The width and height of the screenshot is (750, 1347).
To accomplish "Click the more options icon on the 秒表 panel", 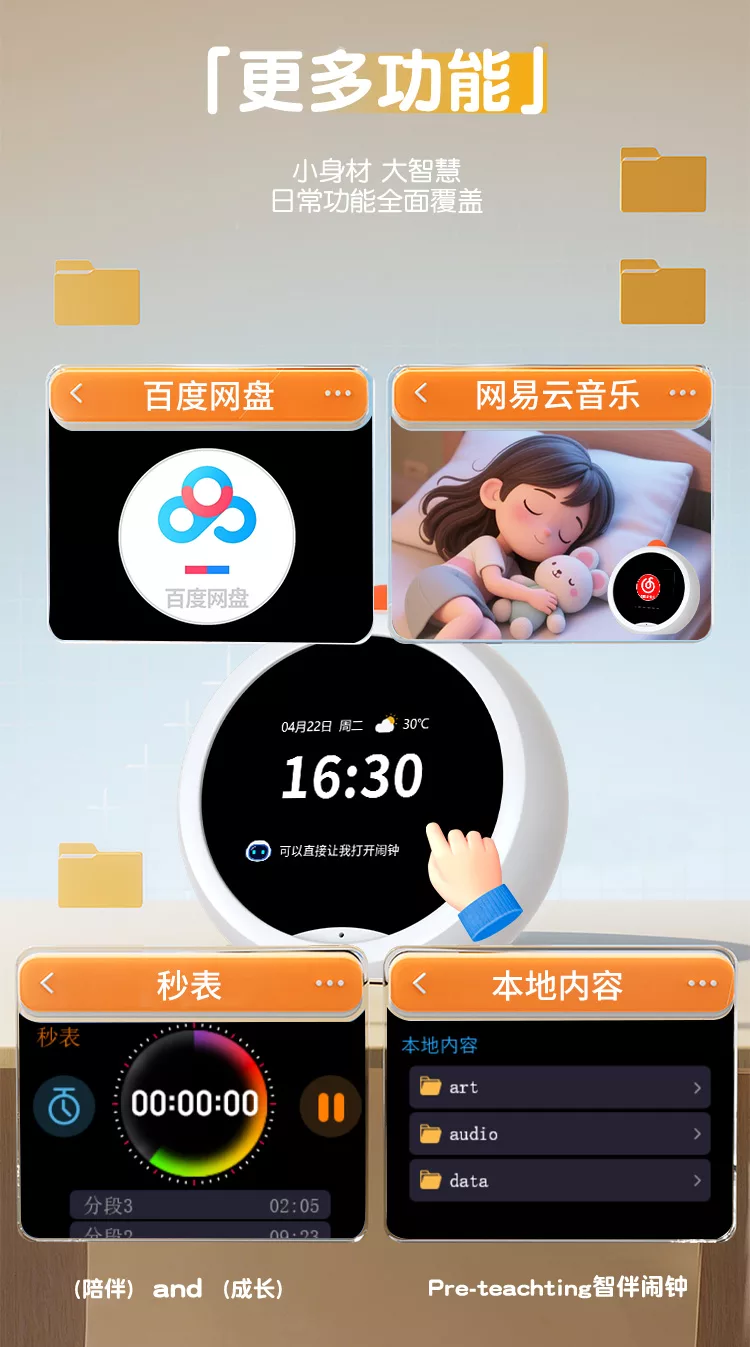I will (330, 985).
